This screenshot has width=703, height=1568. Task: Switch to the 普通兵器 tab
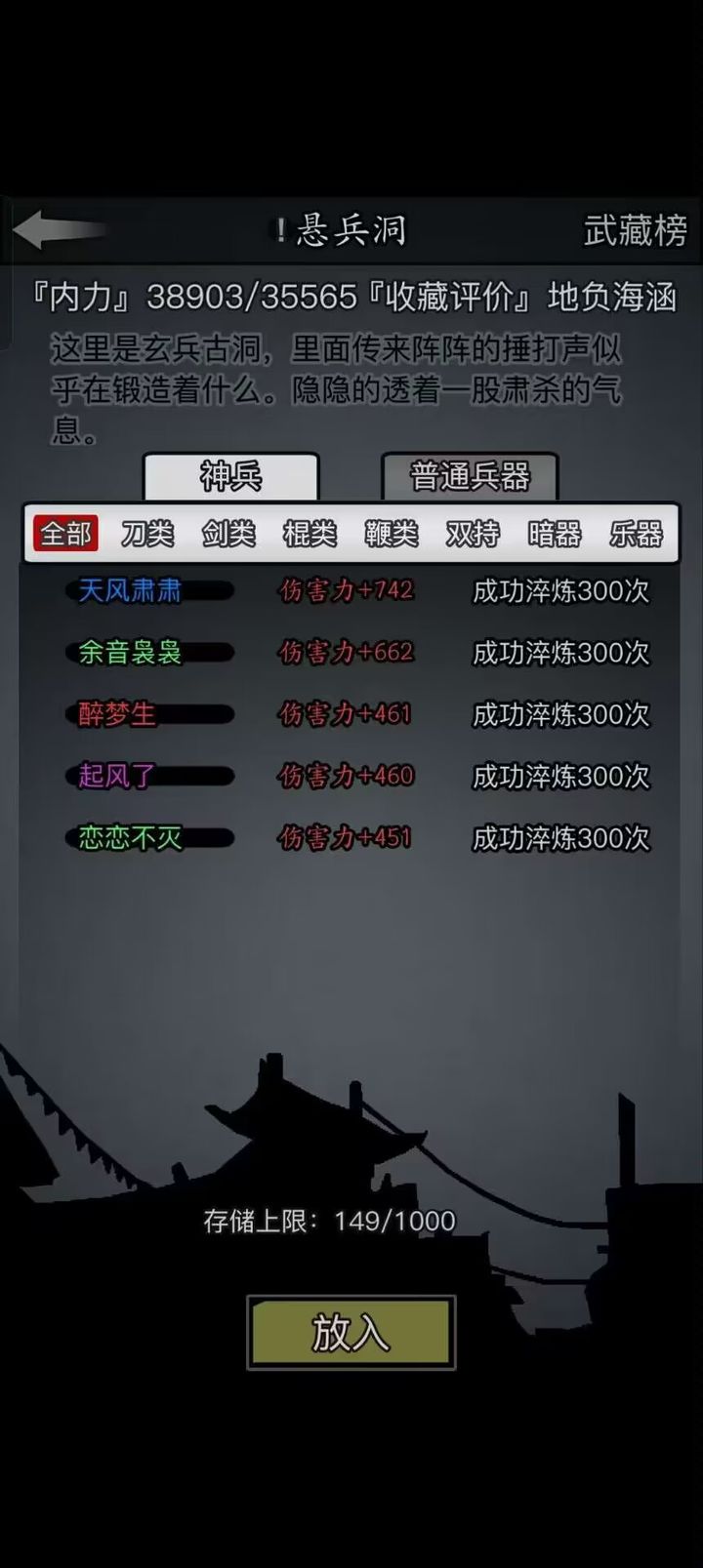coord(471,475)
